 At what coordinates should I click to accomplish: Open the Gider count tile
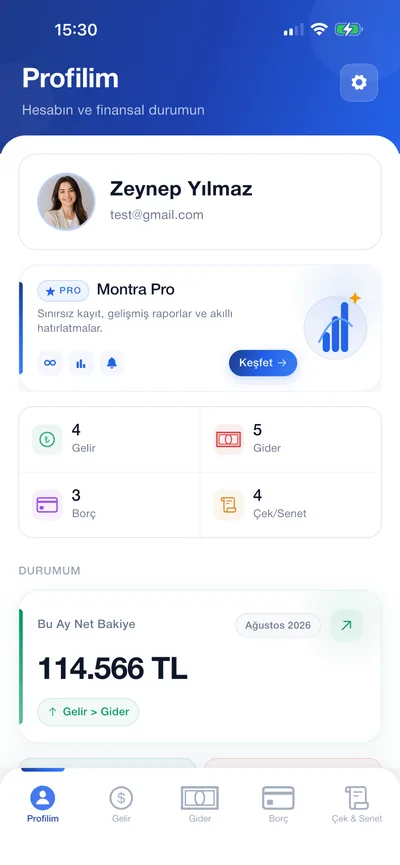pyautogui.click(x=291, y=440)
